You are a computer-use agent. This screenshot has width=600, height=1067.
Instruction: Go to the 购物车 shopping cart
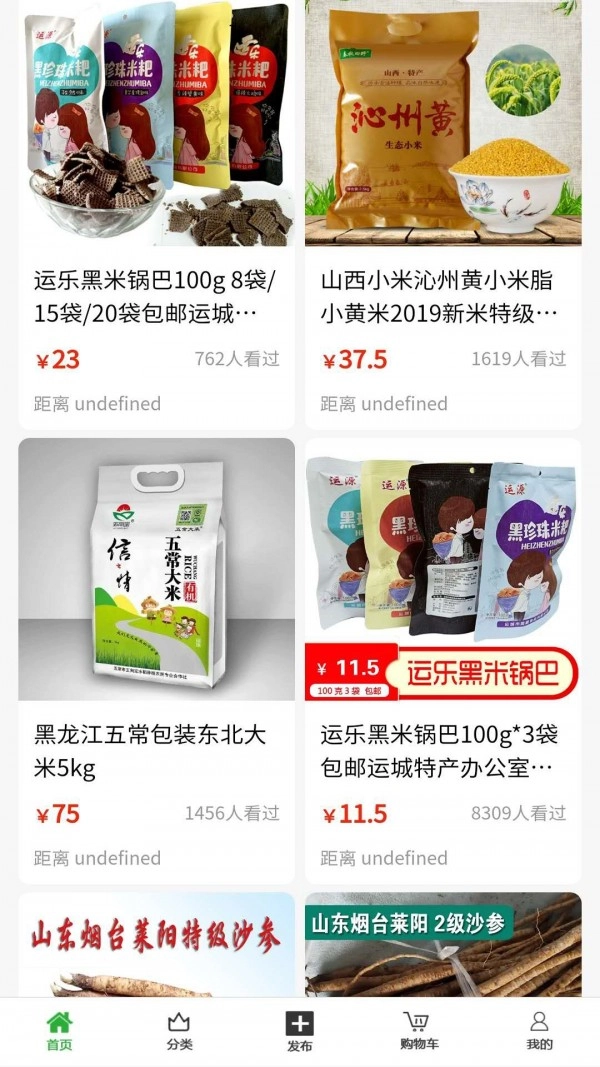(x=419, y=1031)
